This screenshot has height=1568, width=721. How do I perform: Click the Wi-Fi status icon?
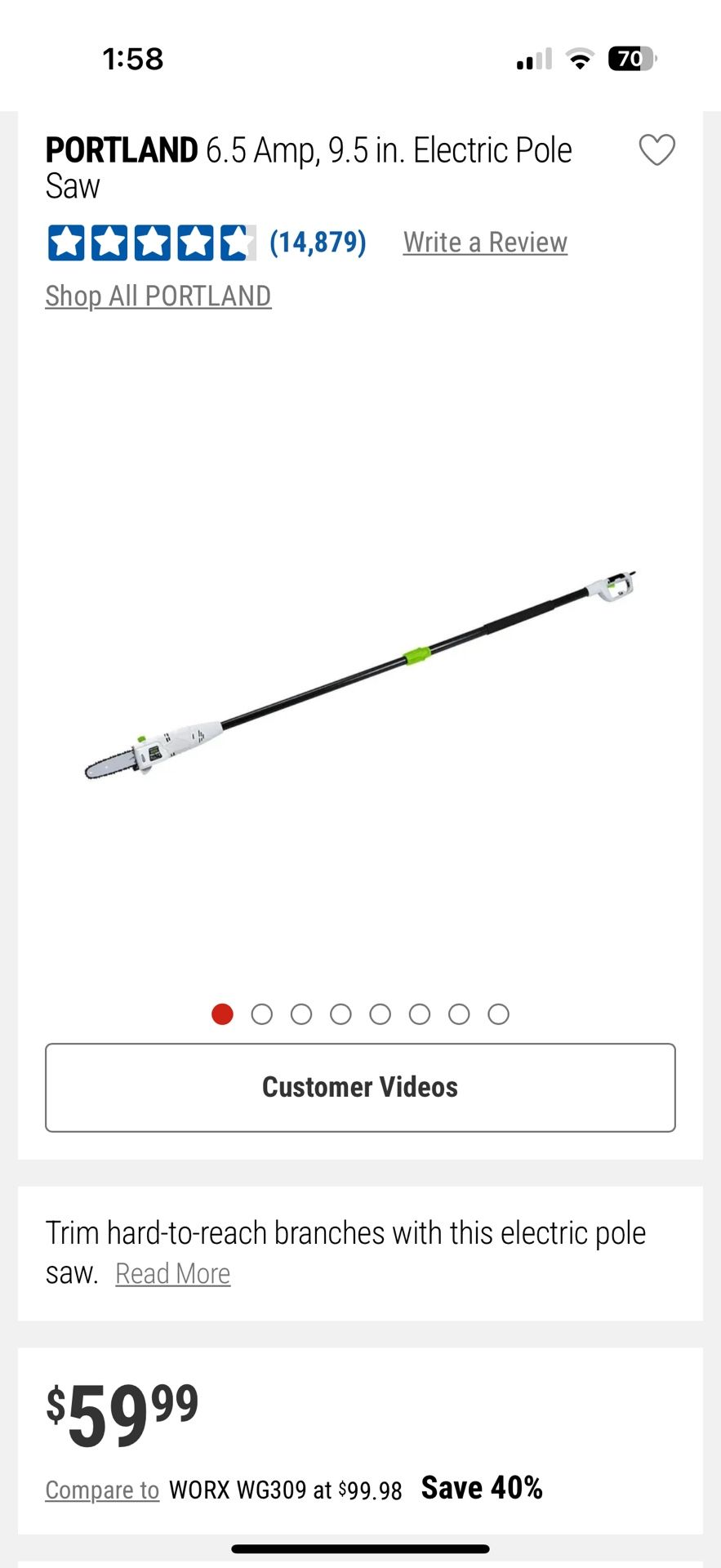point(580,58)
